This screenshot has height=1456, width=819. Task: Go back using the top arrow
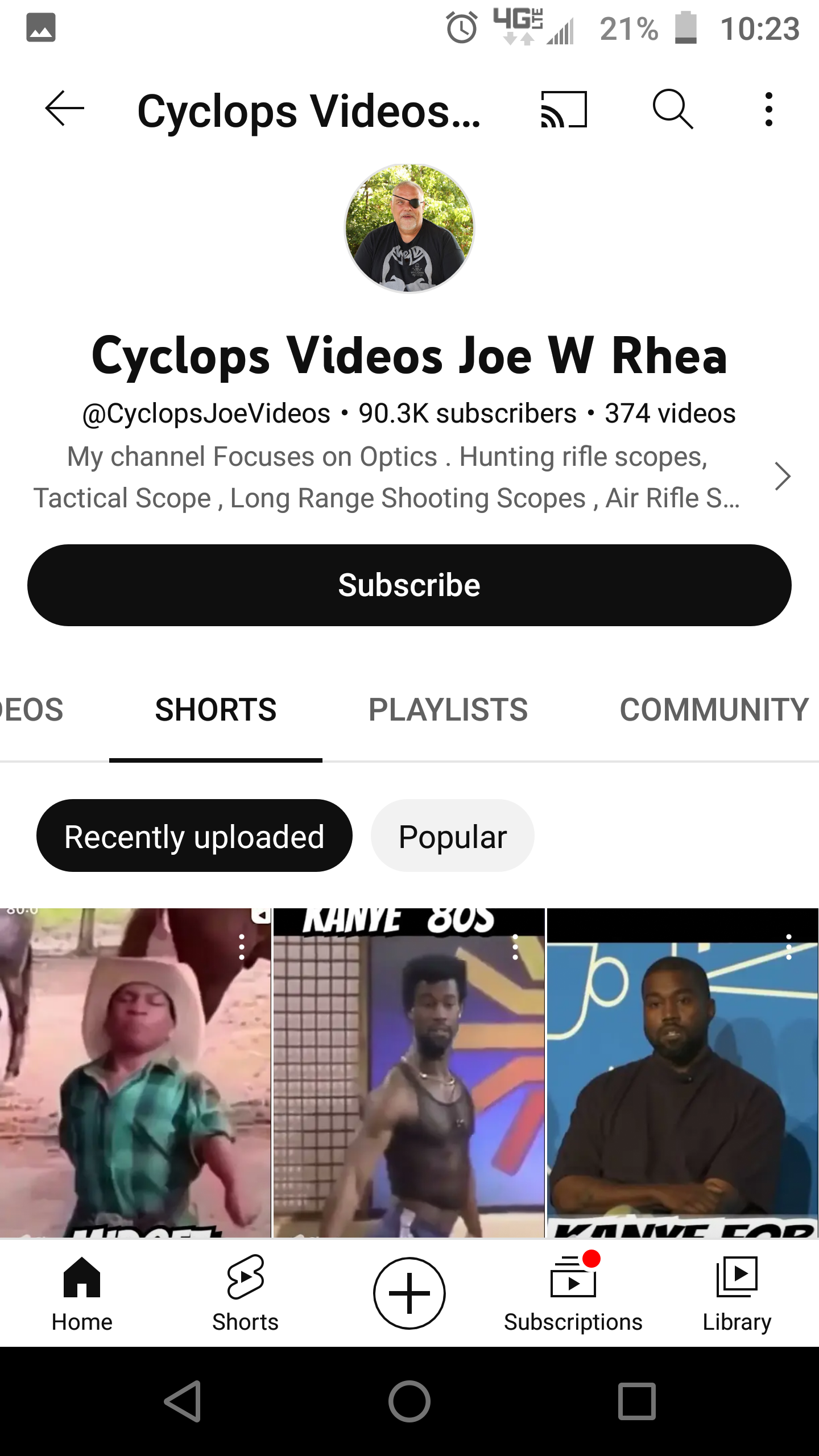pos(64,108)
